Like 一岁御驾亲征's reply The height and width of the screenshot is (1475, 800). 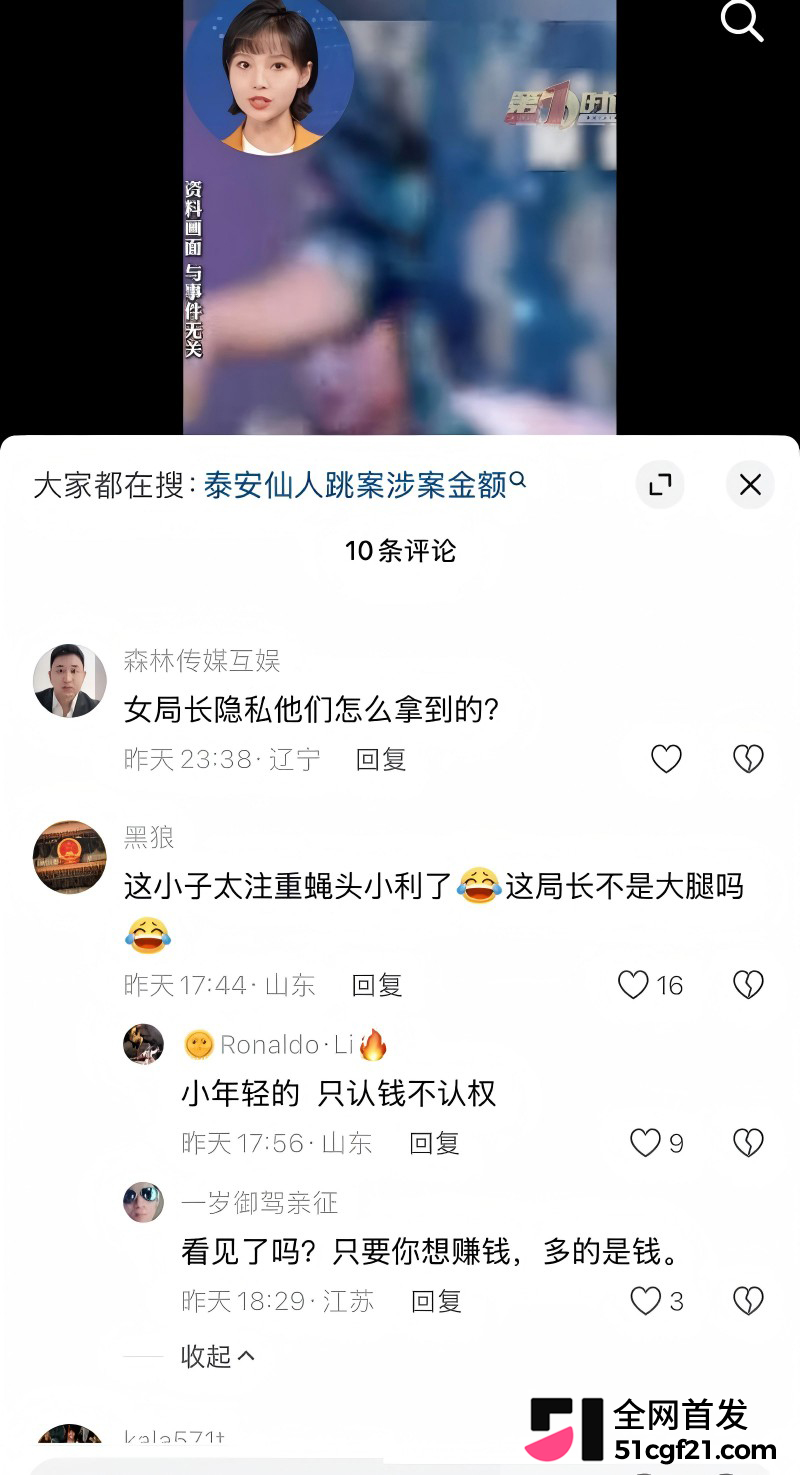657,1301
